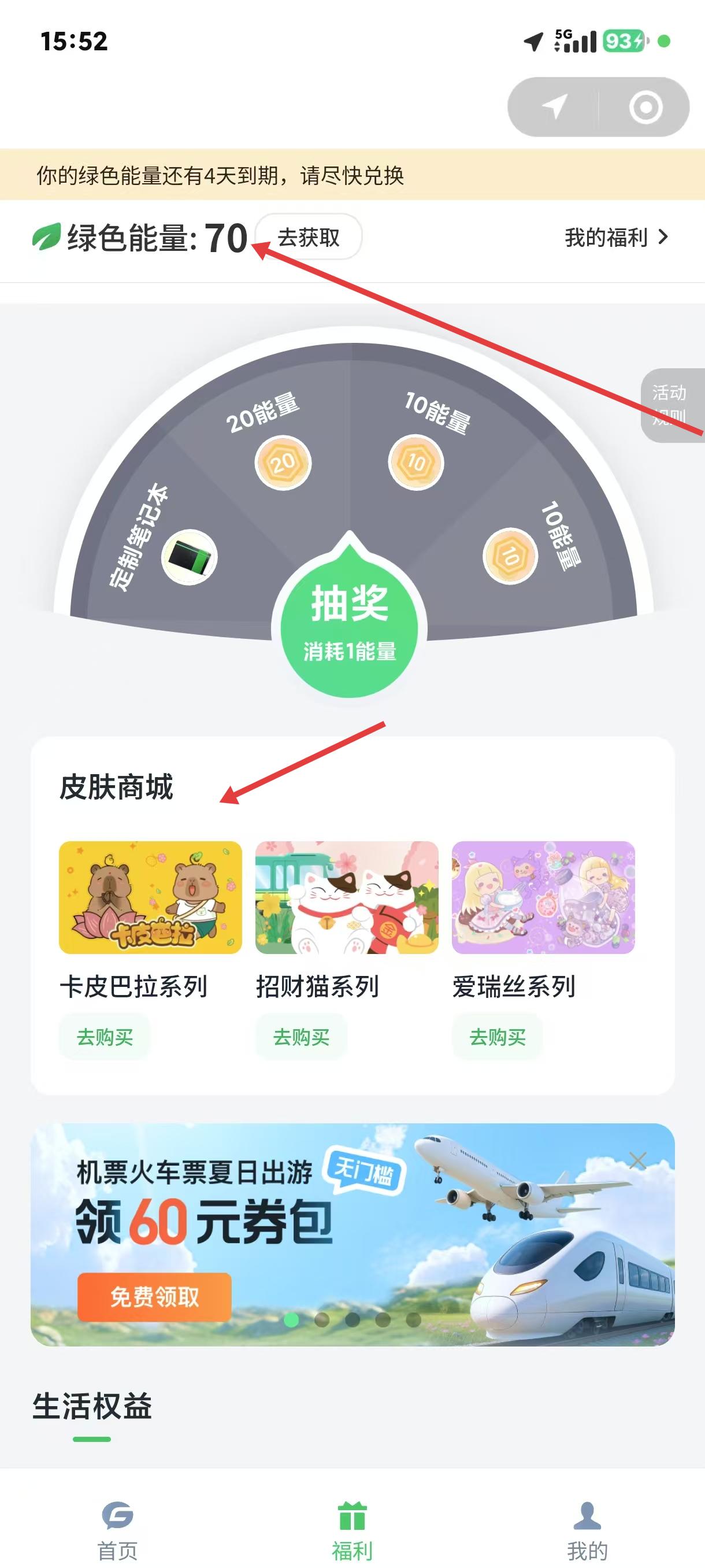Open the 卡皮巴拉系列 skin card
Viewport: 705px width, 1568px height.
tap(150, 897)
